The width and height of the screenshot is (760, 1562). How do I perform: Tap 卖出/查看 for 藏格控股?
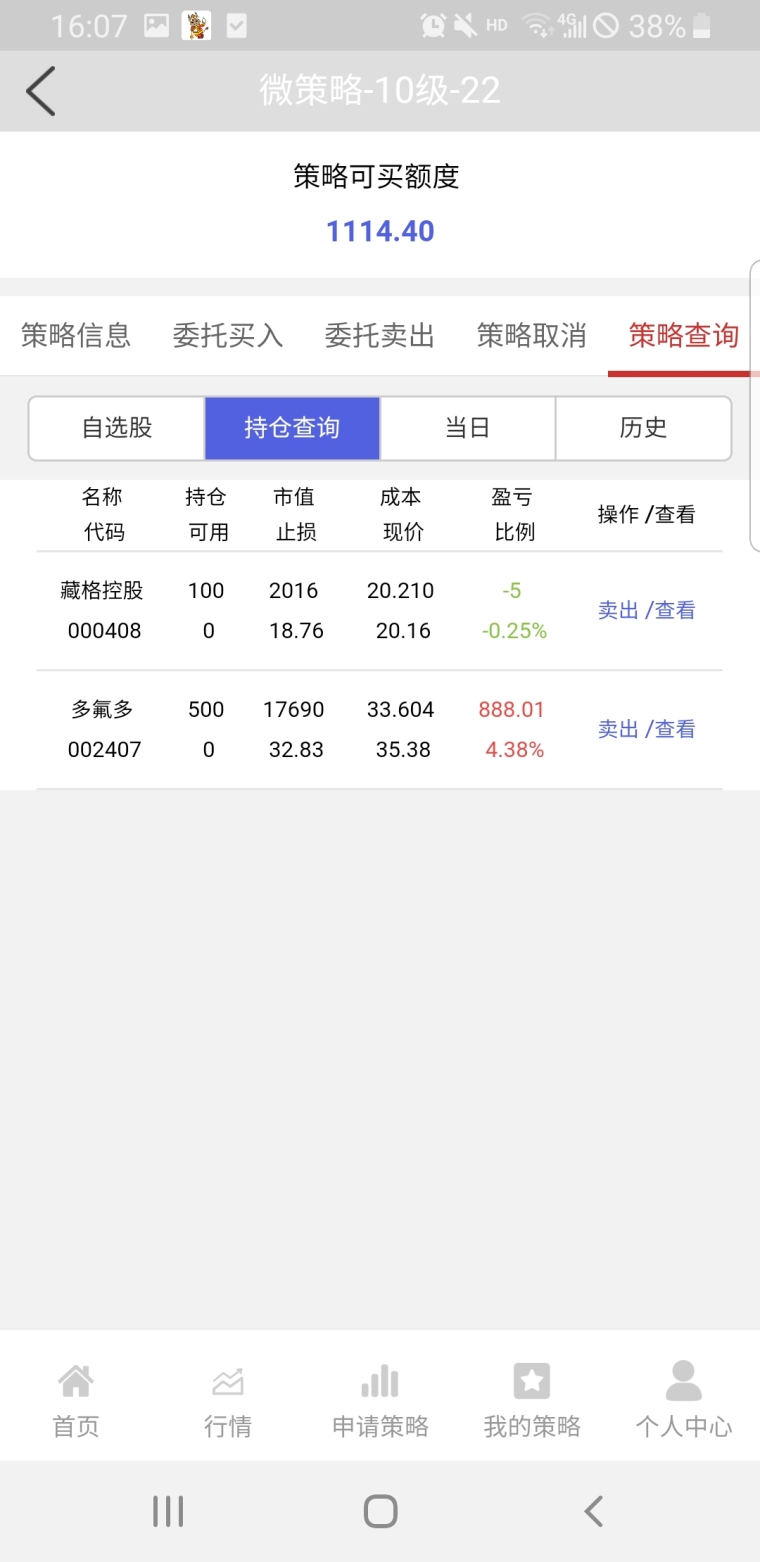tap(646, 610)
